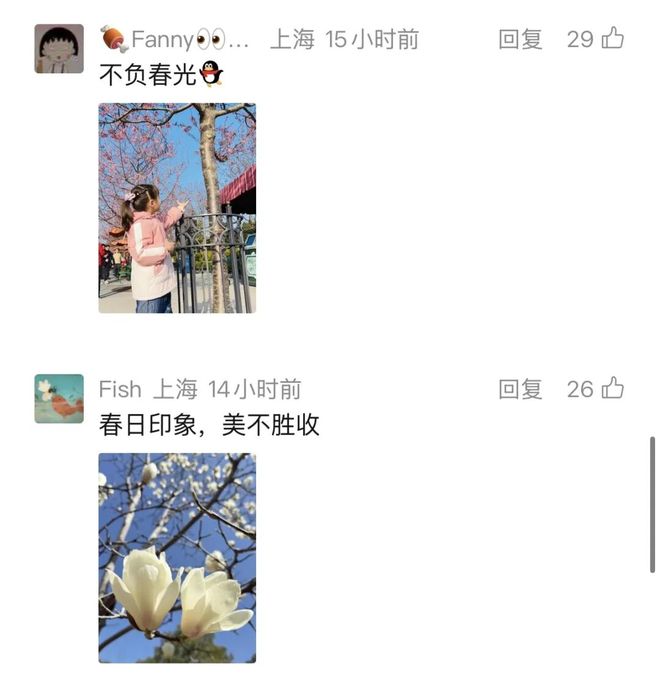Like Fanny's comment
This screenshot has width=660, height=688.
click(x=613, y=39)
